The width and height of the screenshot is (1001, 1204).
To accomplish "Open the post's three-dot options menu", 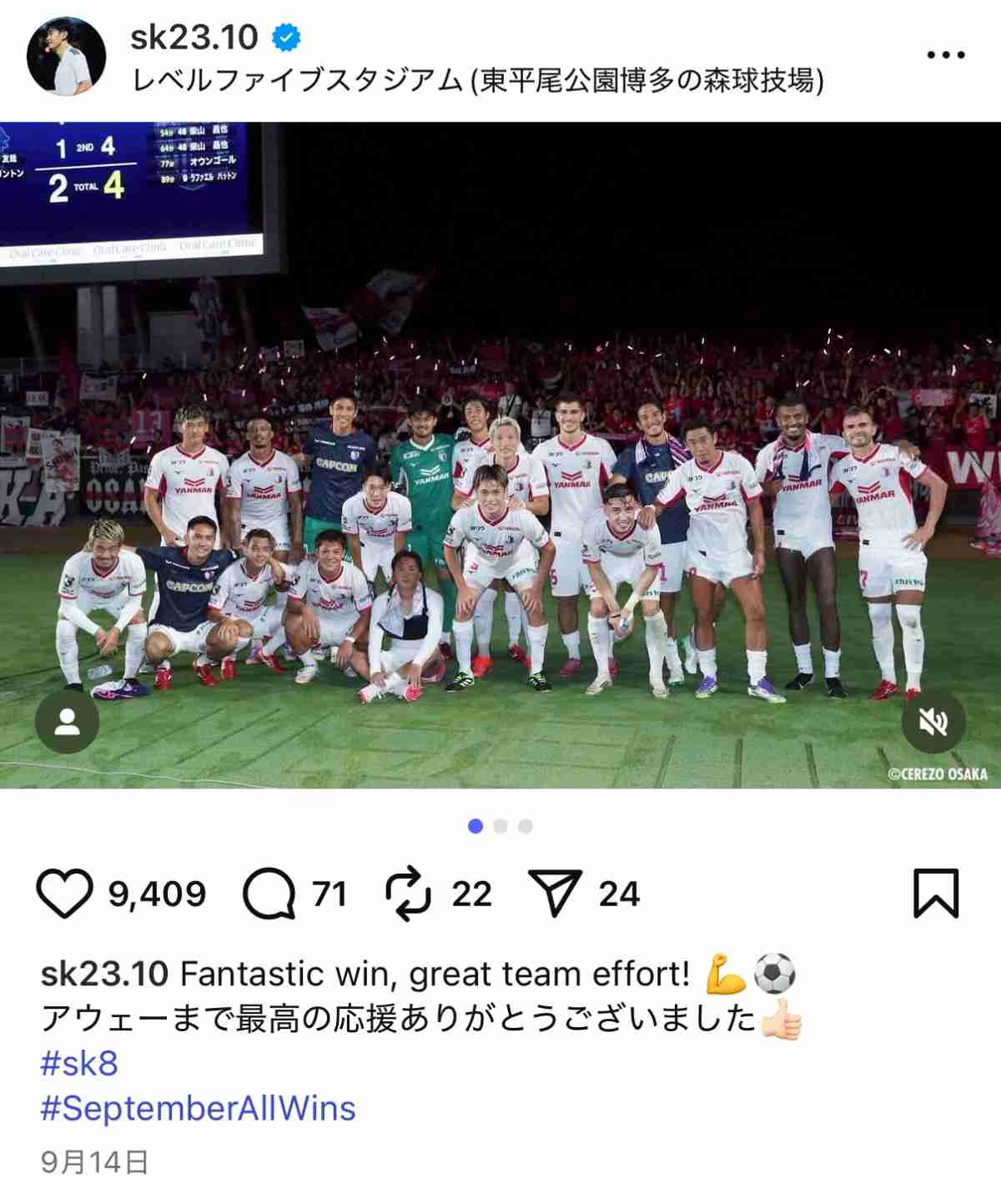I will coord(946,55).
